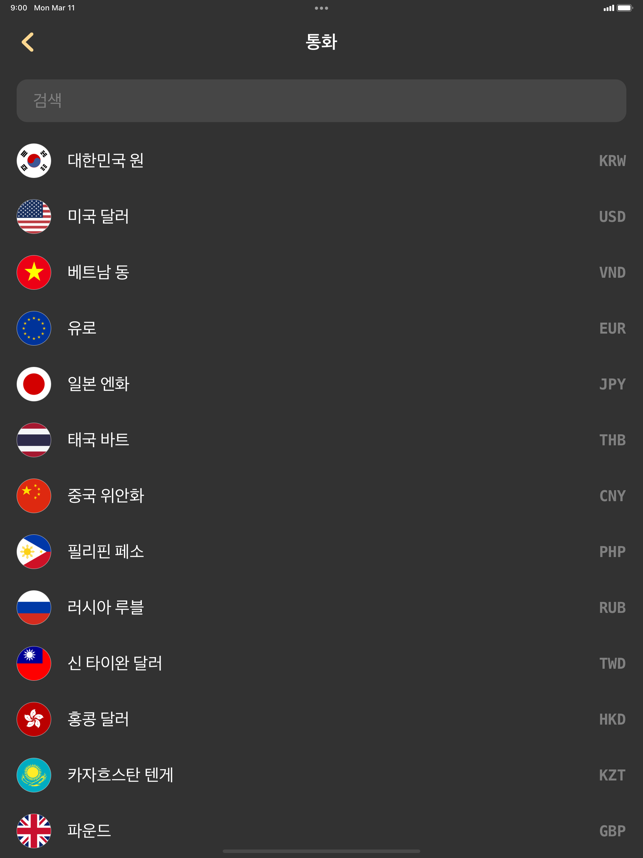This screenshot has height=858, width=643.
Task: Choose 홍콩 달러 HKD
Action: (x=321, y=719)
